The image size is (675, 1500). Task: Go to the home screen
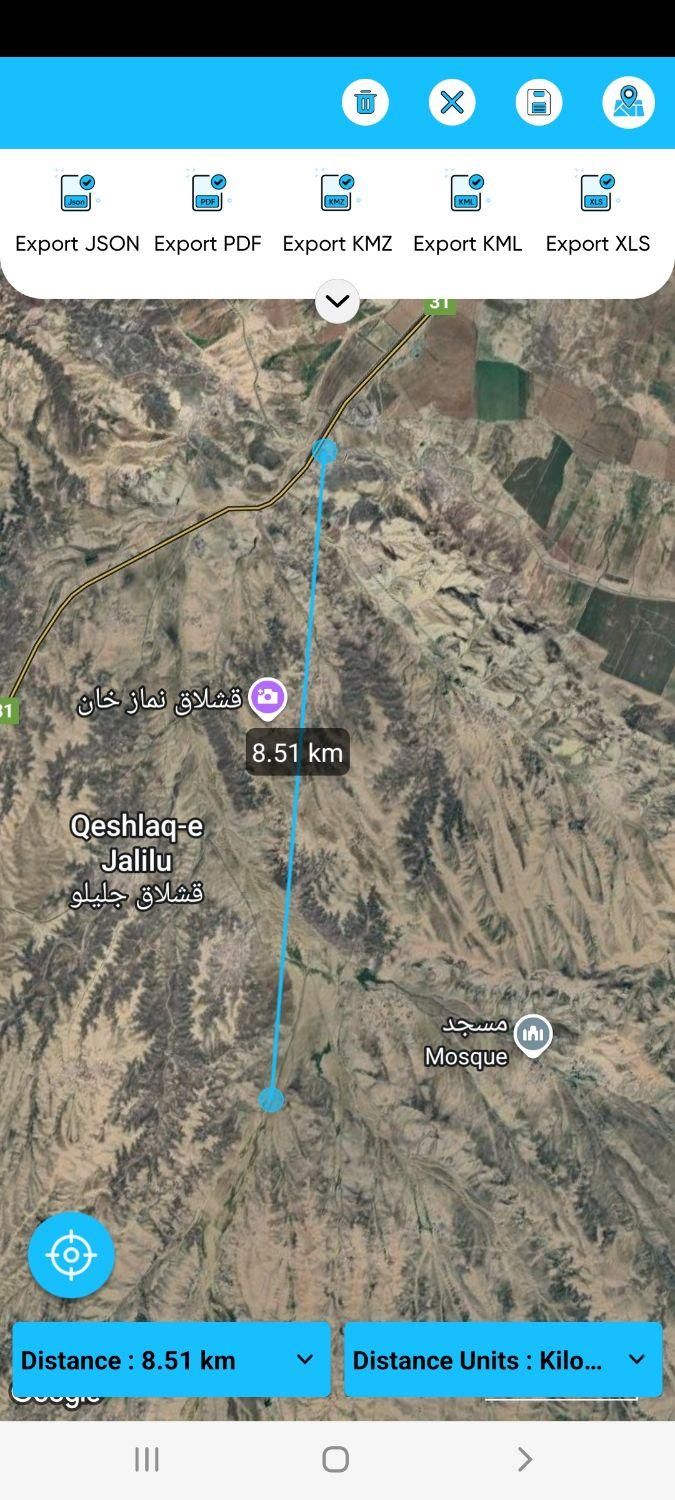pyautogui.click(x=336, y=1459)
